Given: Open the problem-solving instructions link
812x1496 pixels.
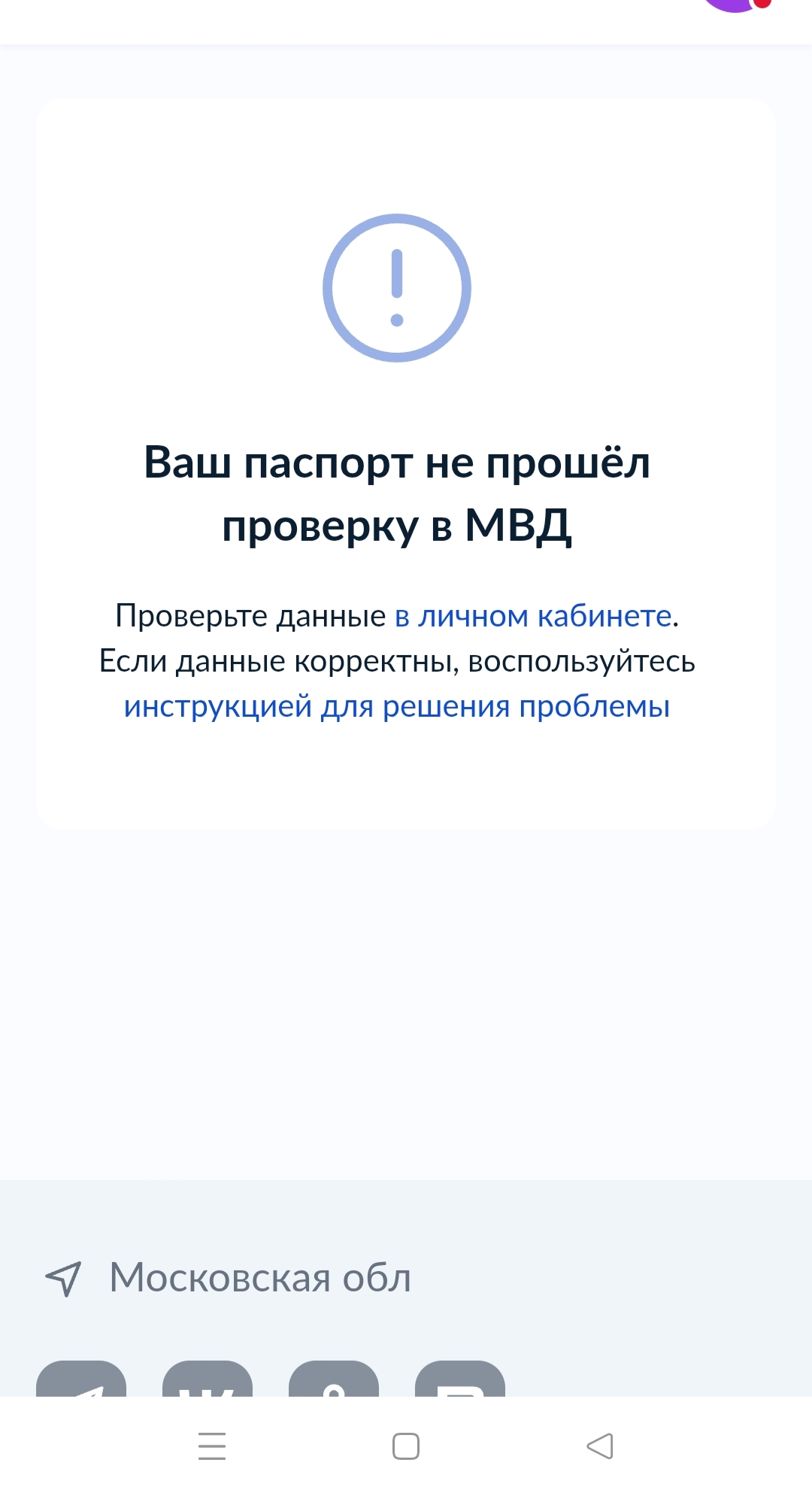Looking at the screenshot, I should tap(397, 706).
